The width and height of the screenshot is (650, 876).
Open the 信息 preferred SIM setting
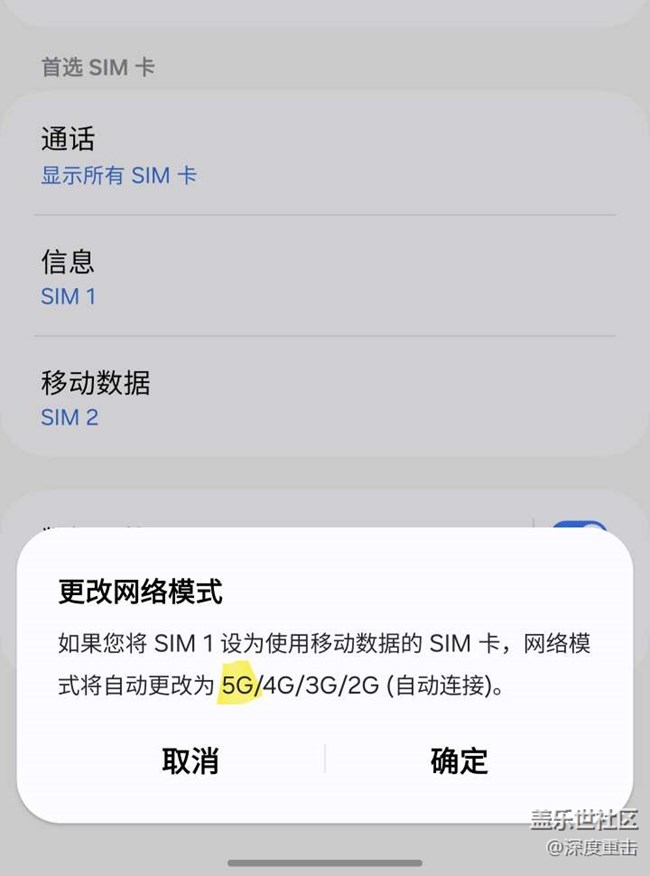[324, 276]
